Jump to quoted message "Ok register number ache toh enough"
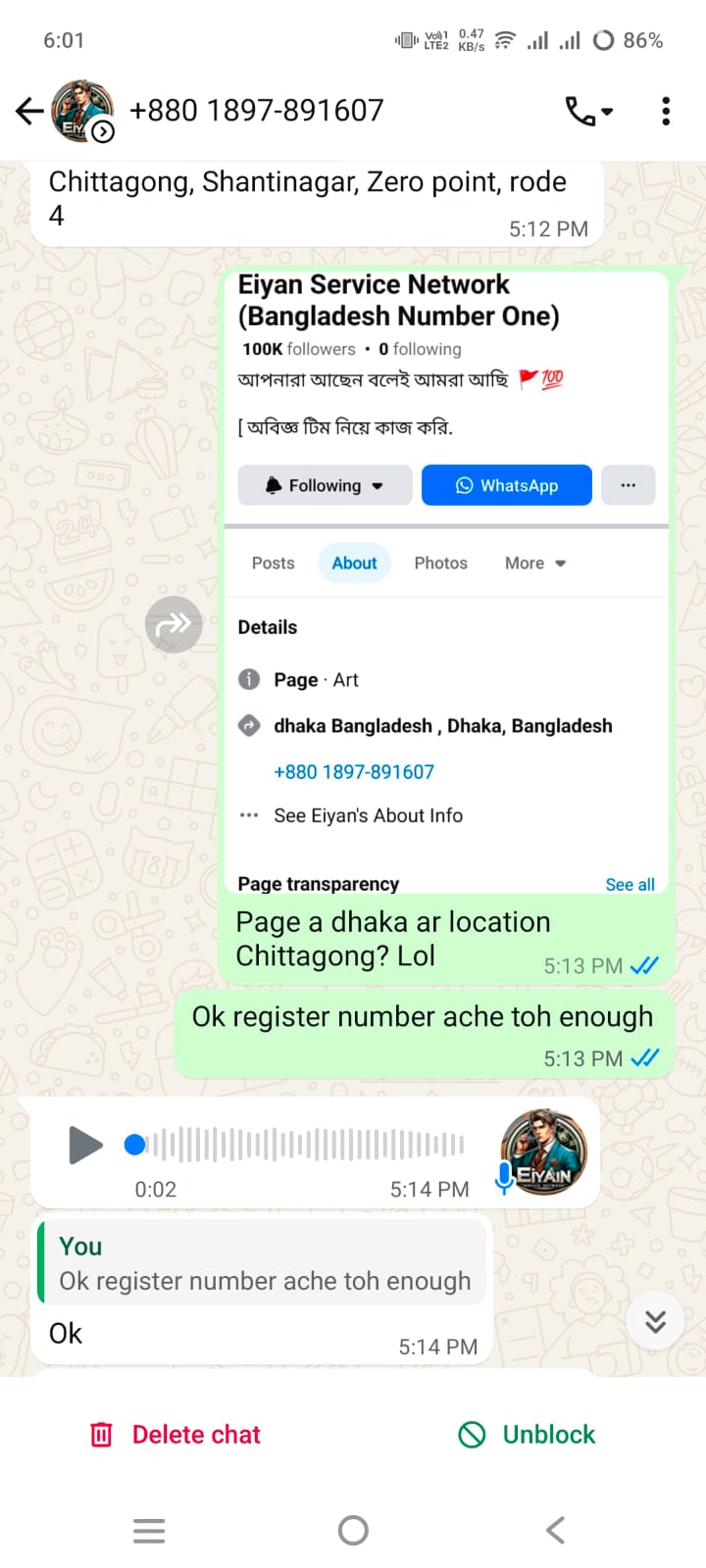The width and height of the screenshot is (706, 1568). point(263,1263)
